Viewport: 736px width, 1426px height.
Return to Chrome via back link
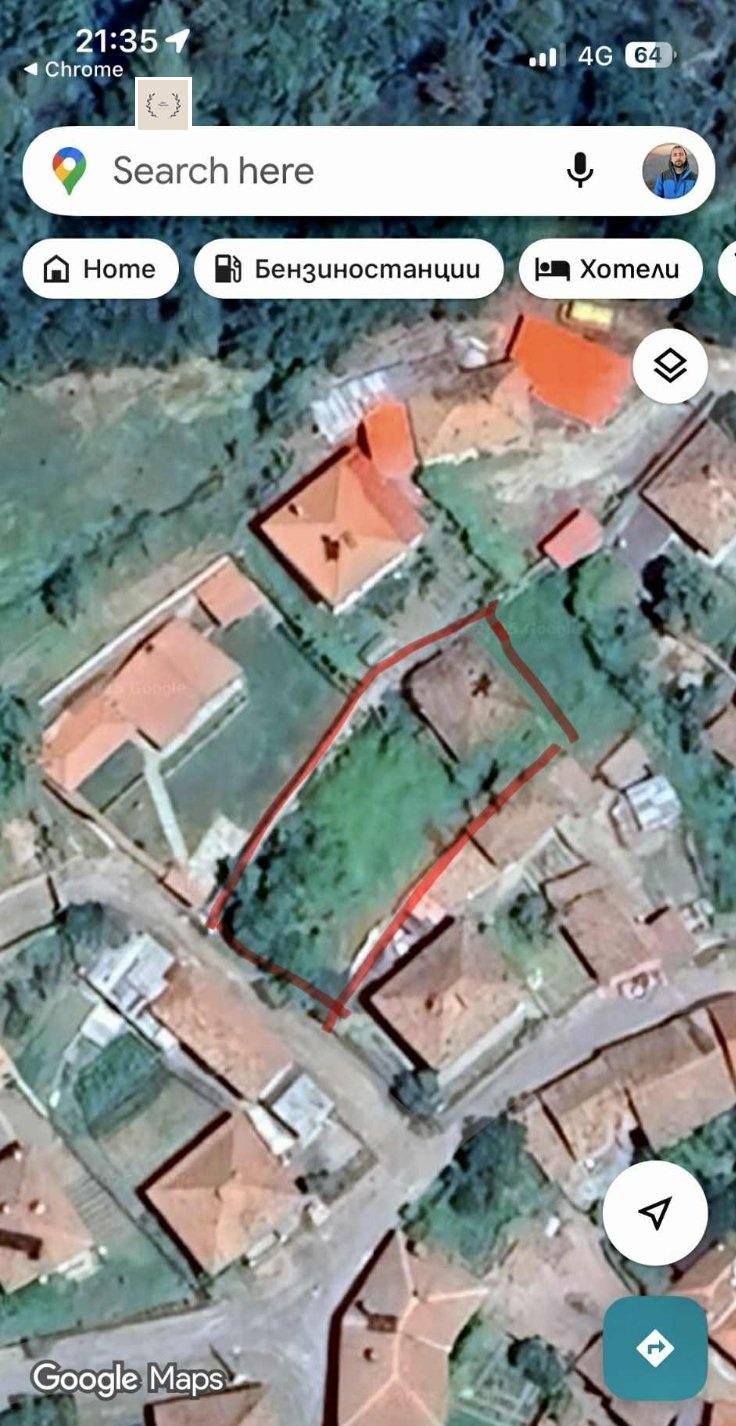pos(73,69)
